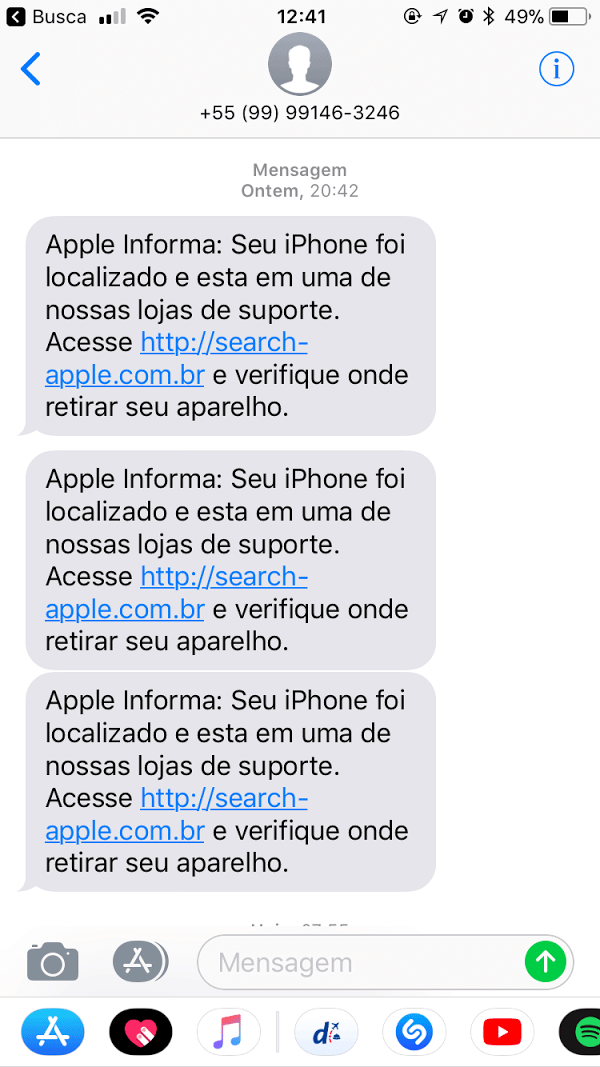Focus the Mensagem text field
Viewport: 600px width, 1067px height.
coord(360,962)
